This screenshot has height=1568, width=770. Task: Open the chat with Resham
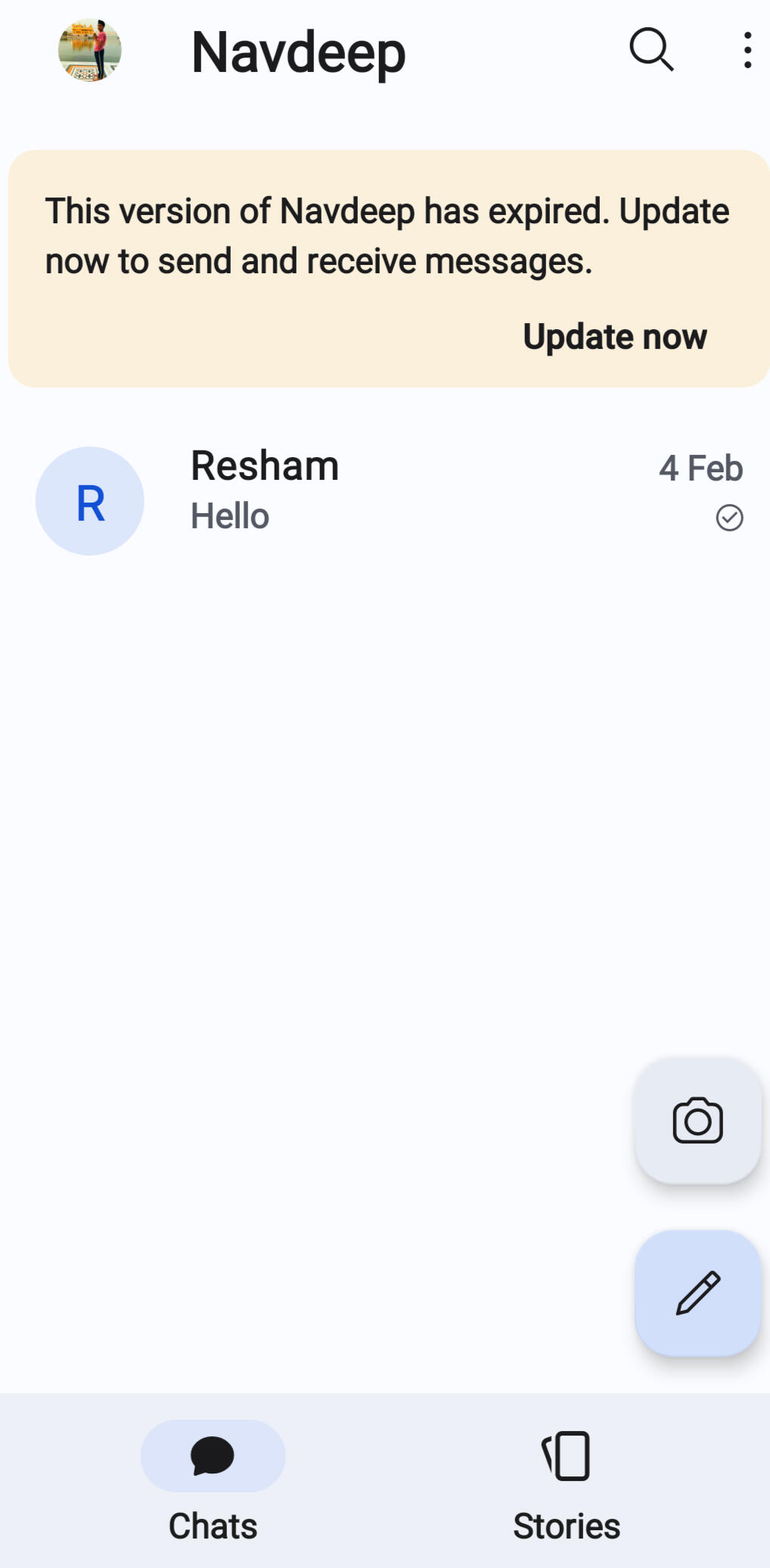385,501
